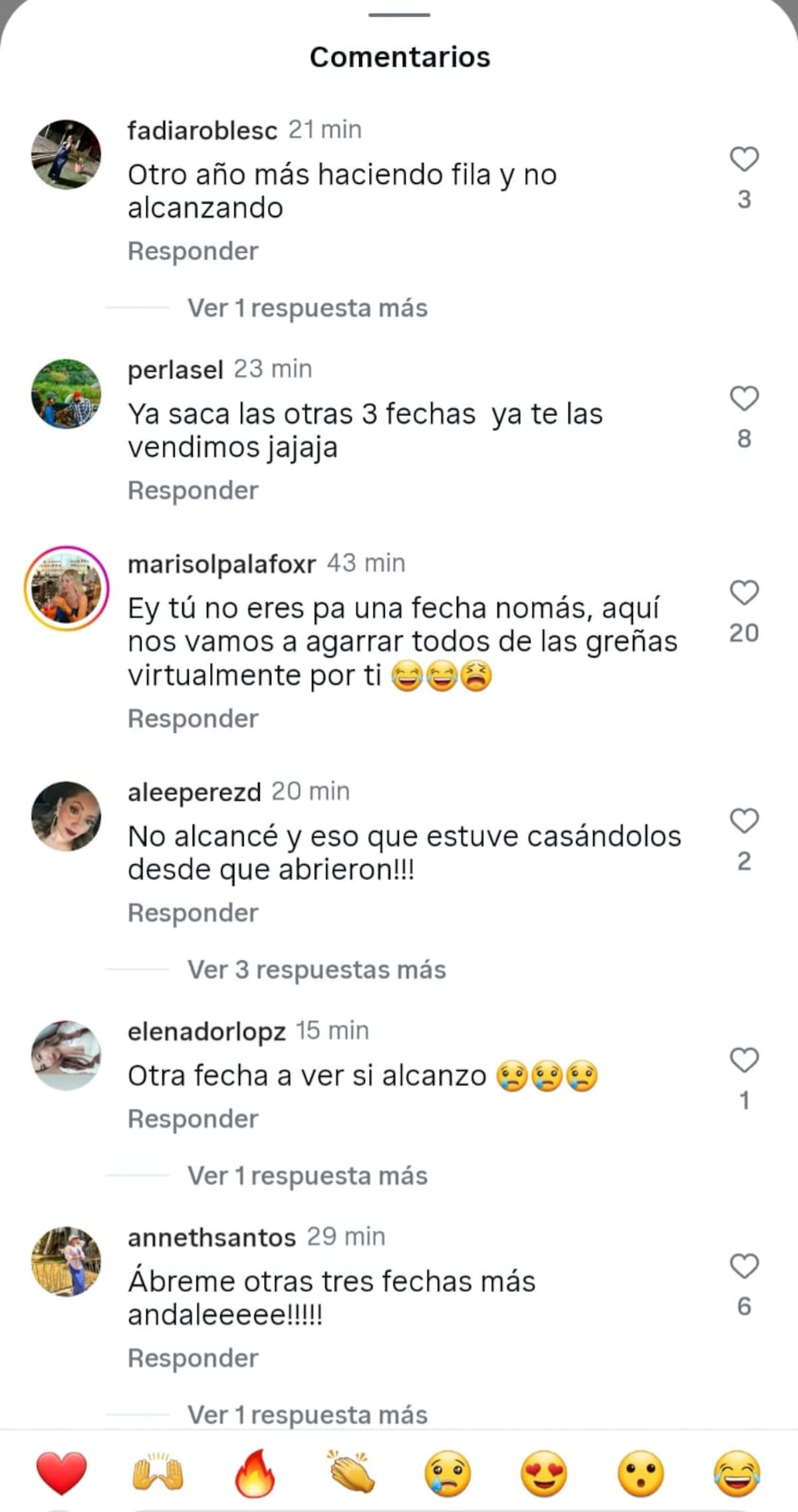Image resolution: width=798 pixels, height=1512 pixels.
Task: Like marisolpalafoxr's comment
Action: pos(744,593)
